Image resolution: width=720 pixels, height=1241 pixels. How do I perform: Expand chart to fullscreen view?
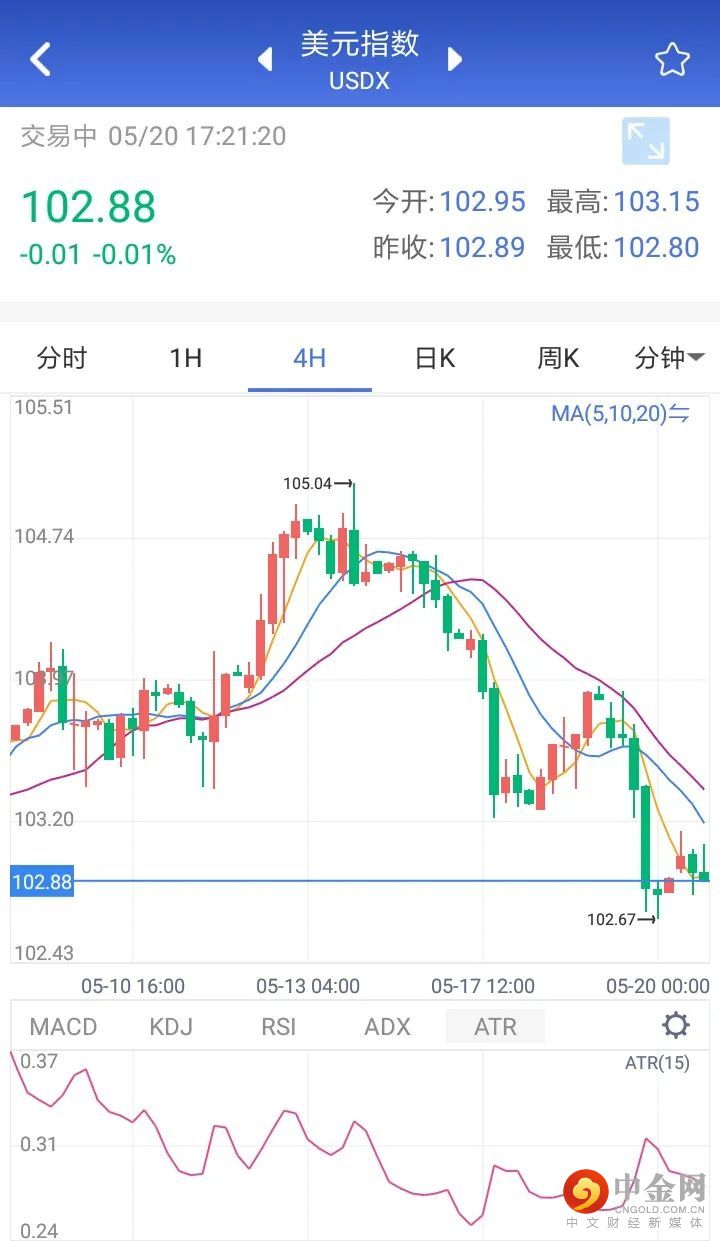tap(645, 141)
